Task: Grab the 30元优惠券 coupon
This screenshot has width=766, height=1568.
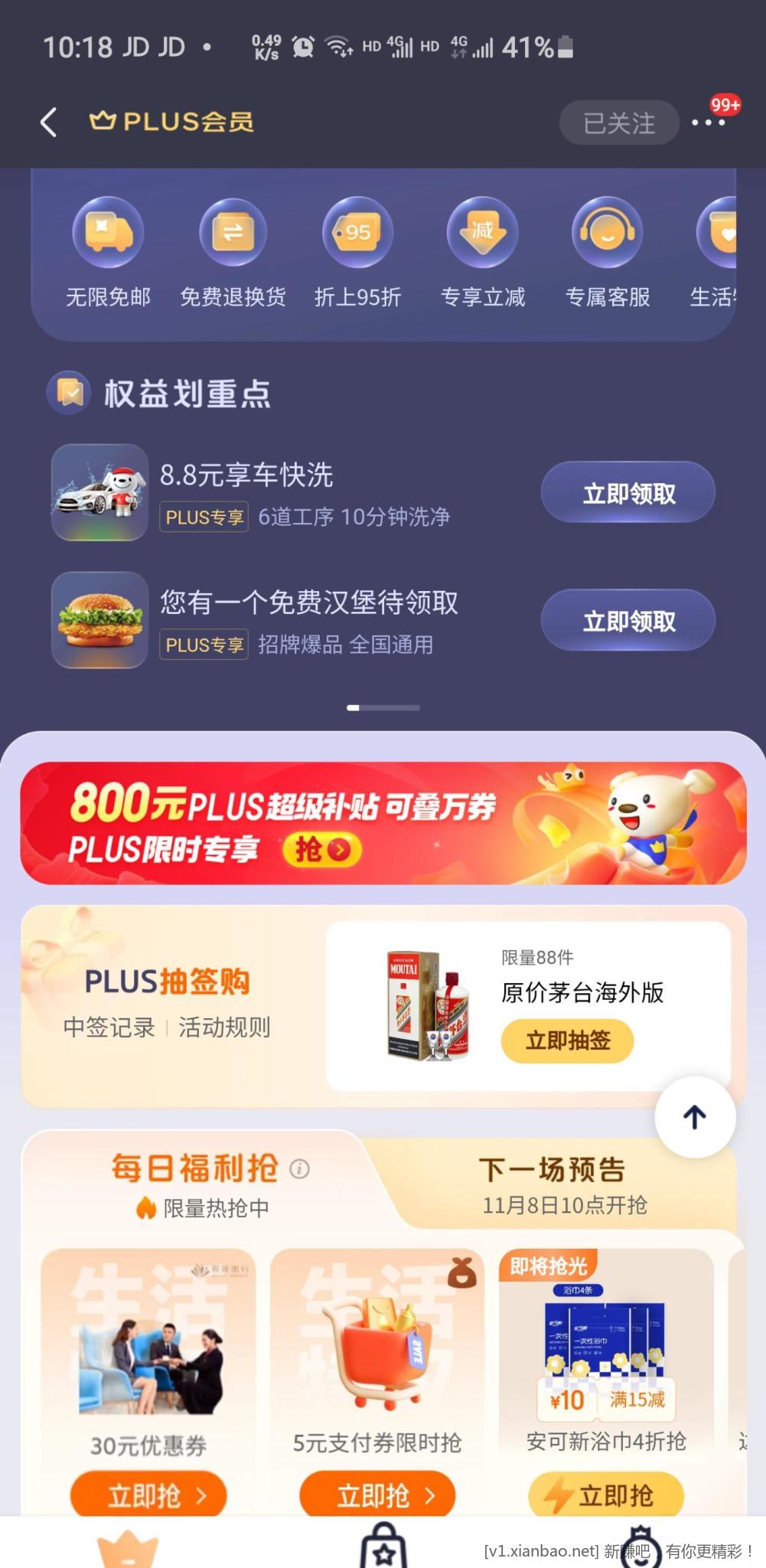Action: 148,1494
